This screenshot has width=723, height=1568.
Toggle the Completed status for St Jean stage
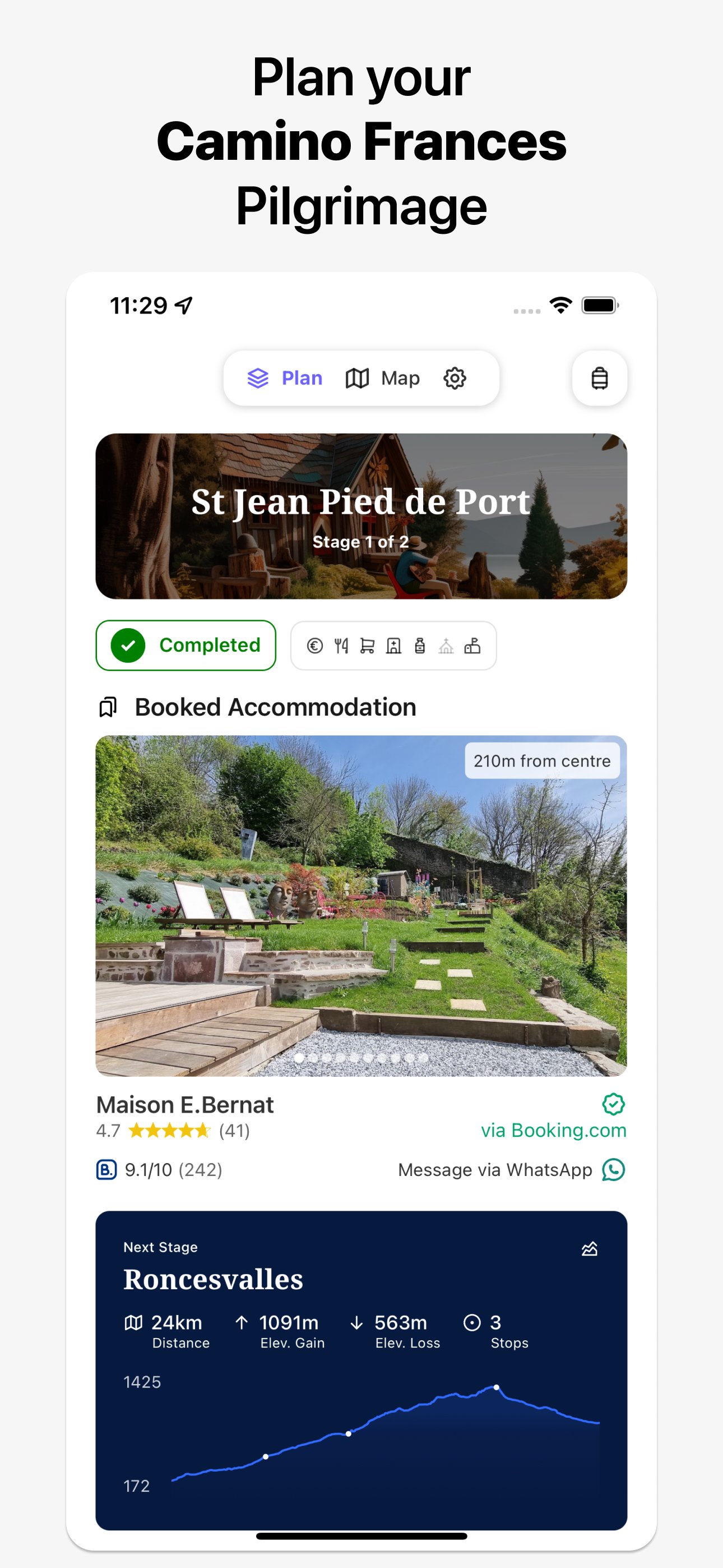point(186,645)
